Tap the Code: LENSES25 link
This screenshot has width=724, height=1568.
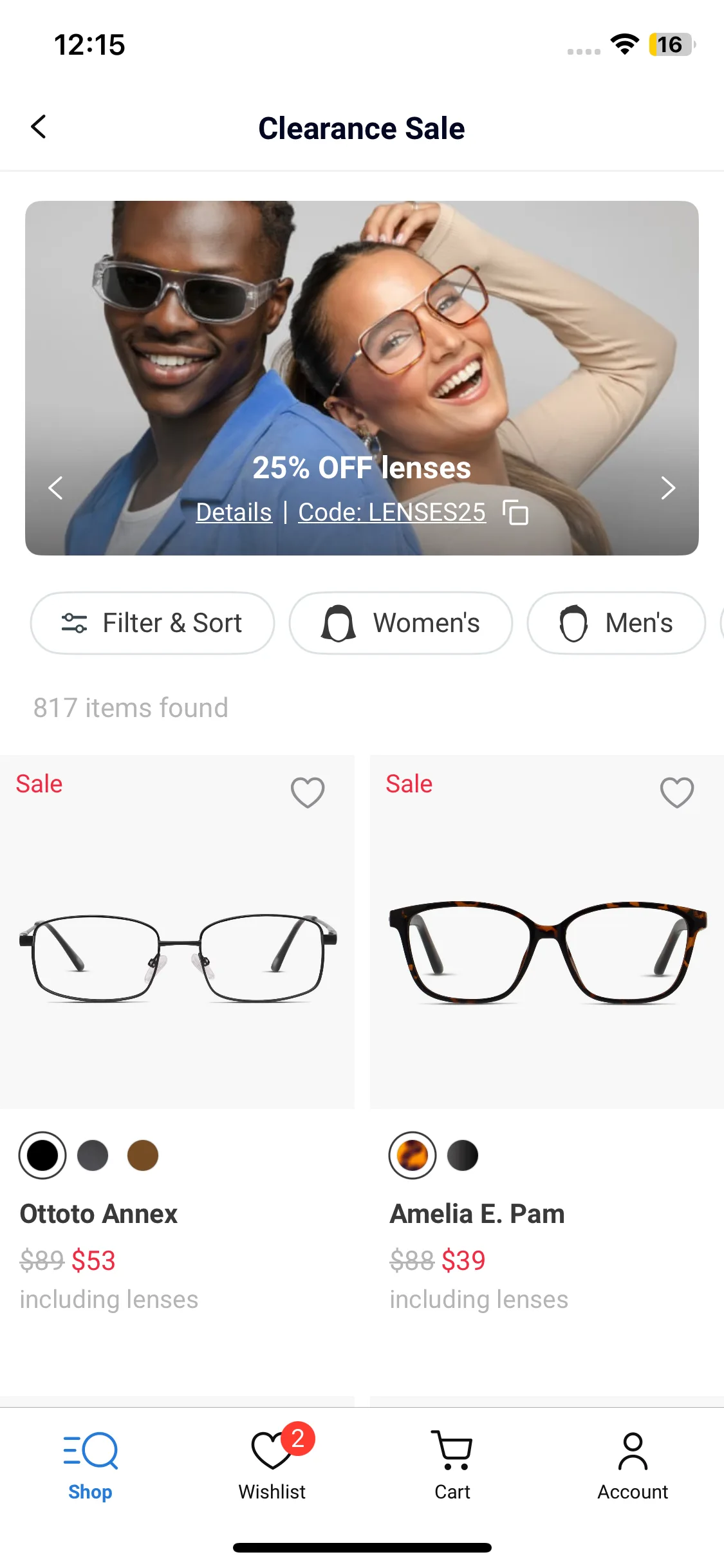[391, 512]
